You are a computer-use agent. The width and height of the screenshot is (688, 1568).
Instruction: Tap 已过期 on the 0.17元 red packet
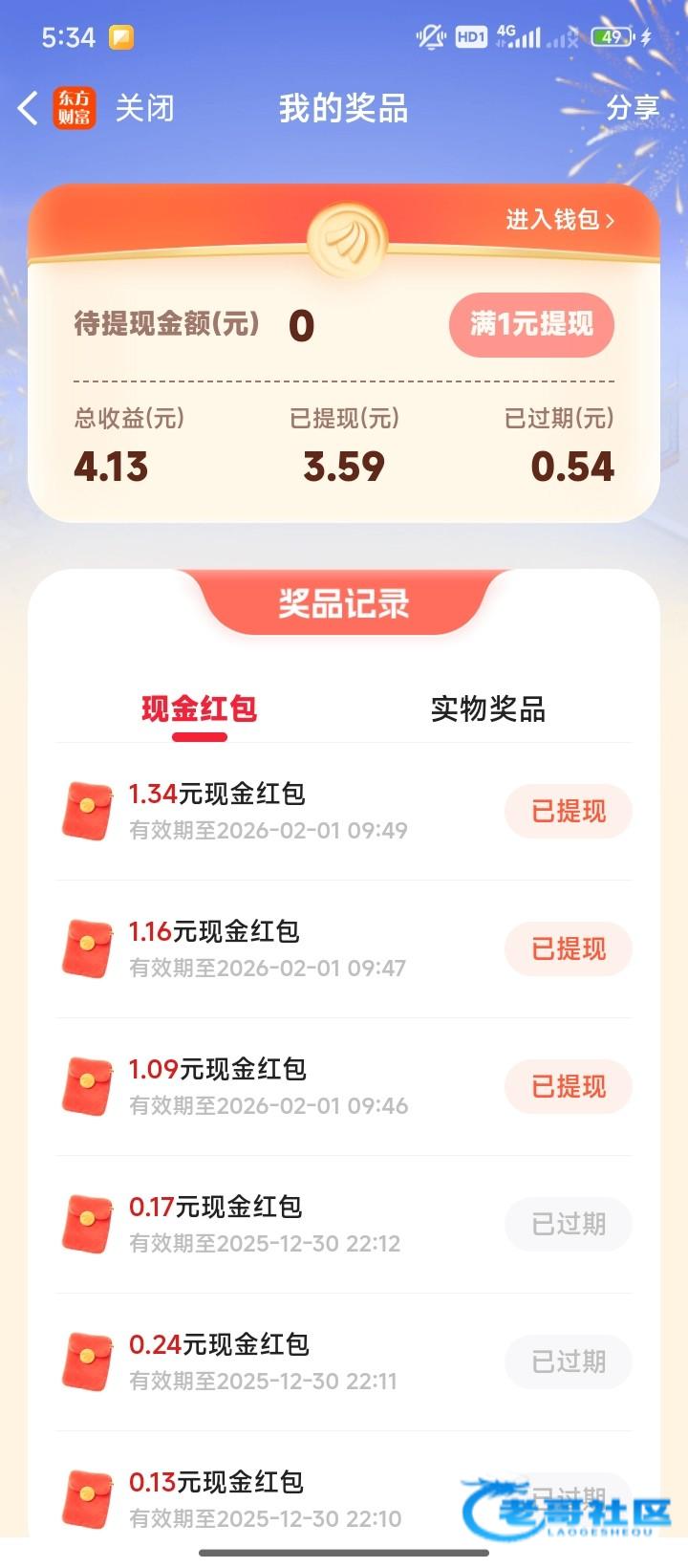(x=569, y=1225)
